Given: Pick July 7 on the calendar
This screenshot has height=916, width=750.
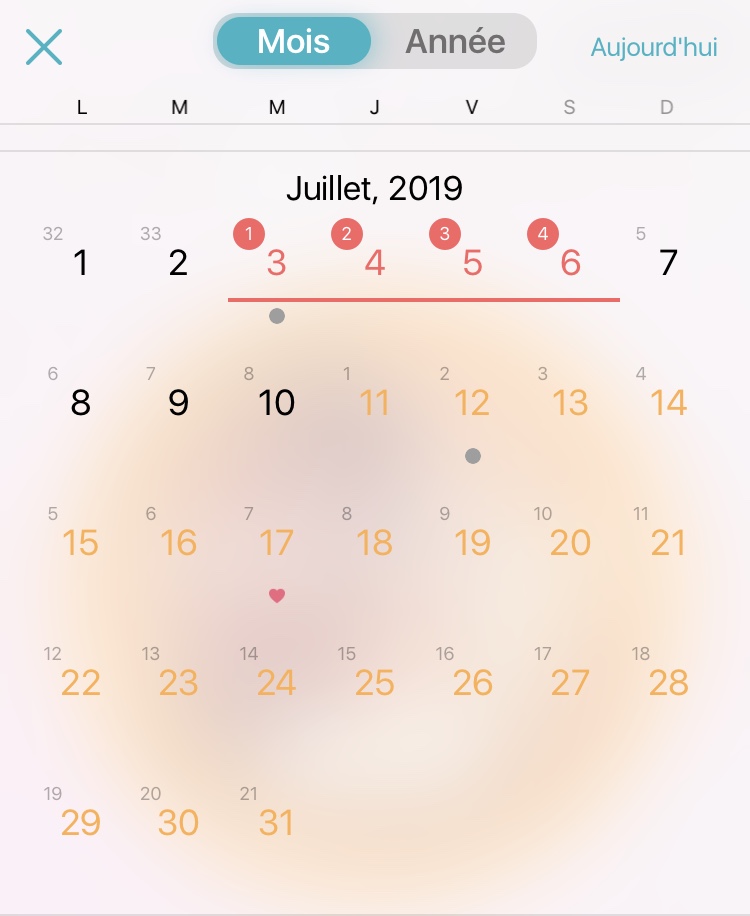Looking at the screenshot, I should click(x=668, y=263).
